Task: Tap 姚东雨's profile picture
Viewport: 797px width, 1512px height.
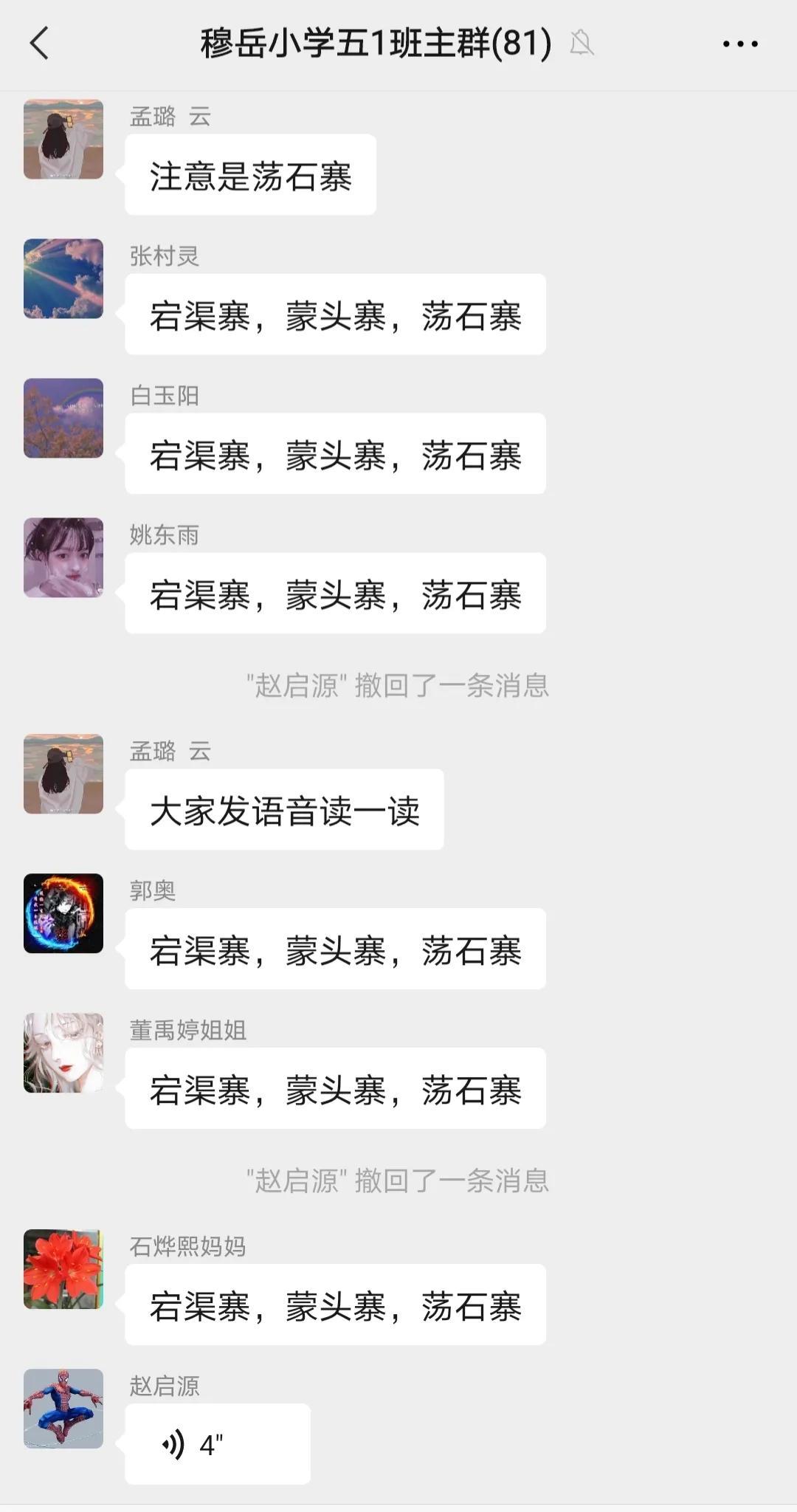Action: 63,557
